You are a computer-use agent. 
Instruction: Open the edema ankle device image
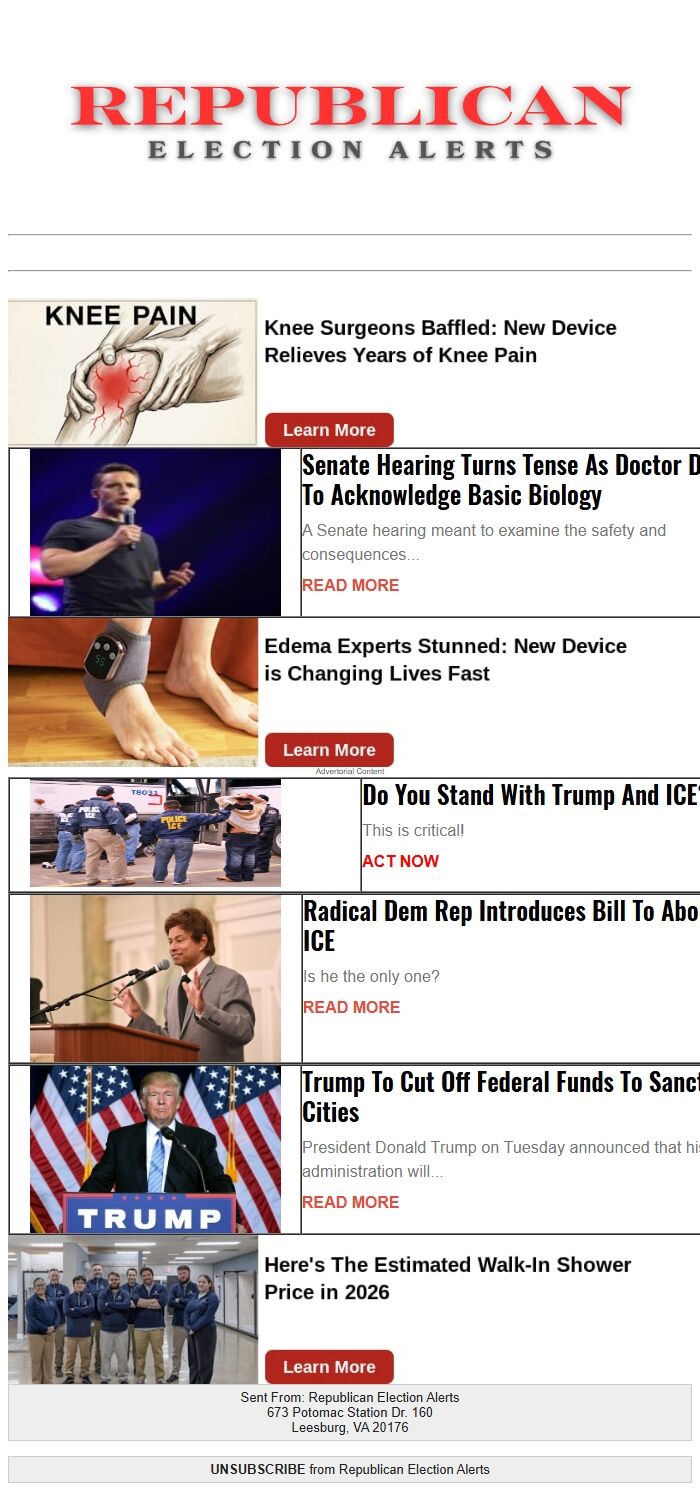133,692
